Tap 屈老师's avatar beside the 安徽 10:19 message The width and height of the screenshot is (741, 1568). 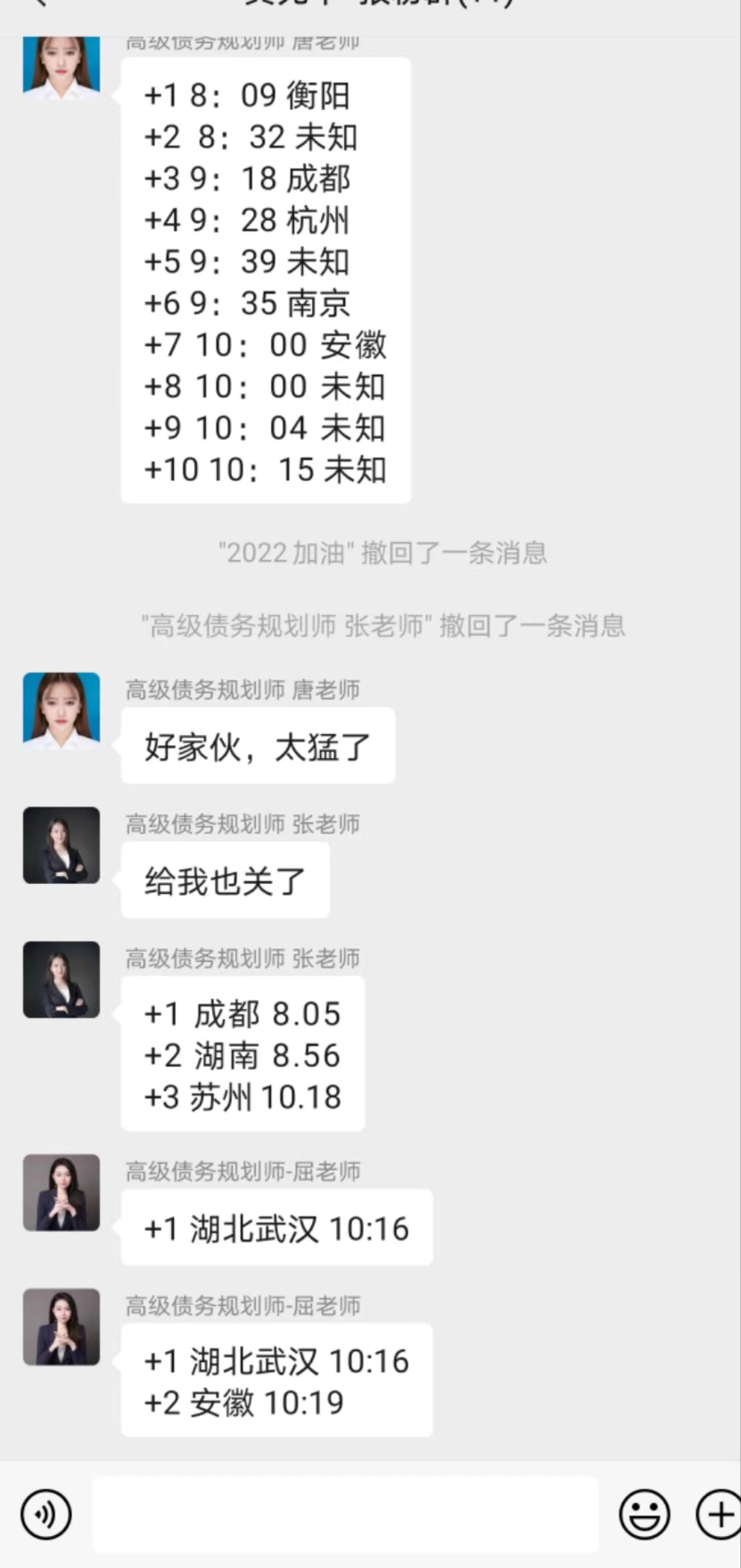tap(61, 1327)
